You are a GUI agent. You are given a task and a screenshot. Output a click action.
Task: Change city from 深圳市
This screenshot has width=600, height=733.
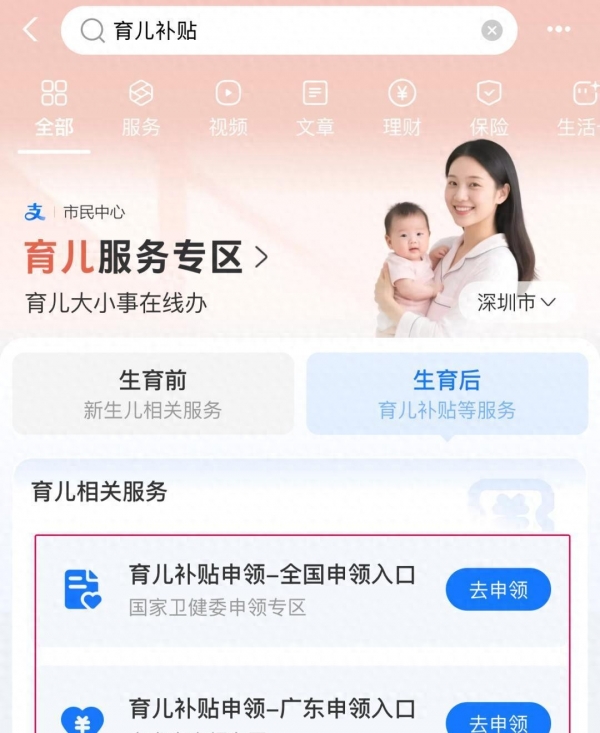pyautogui.click(x=516, y=303)
